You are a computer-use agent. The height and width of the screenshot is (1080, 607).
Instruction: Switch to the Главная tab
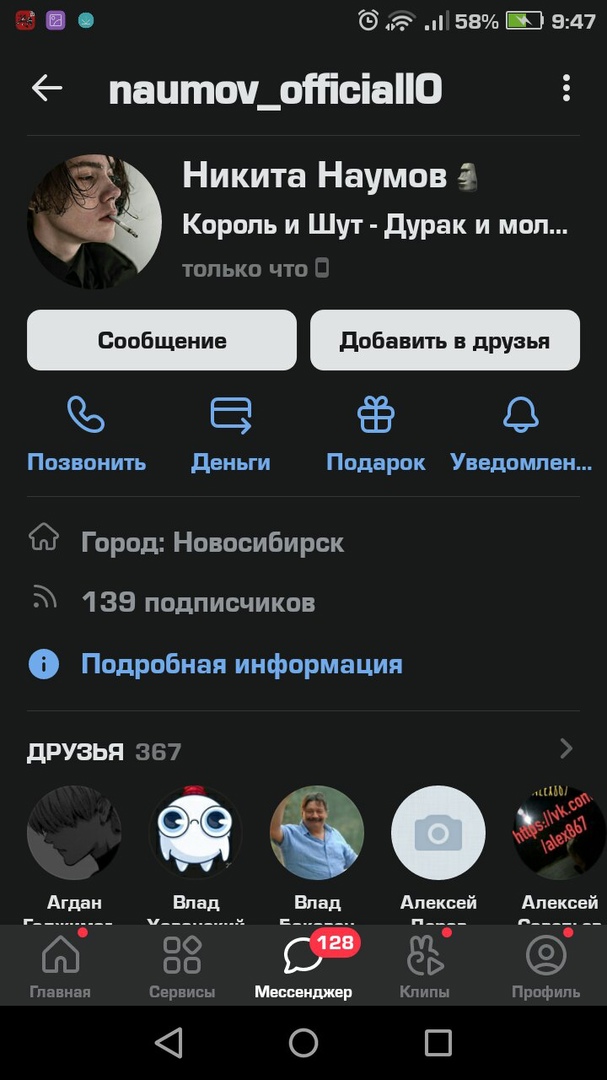[x=60, y=966]
